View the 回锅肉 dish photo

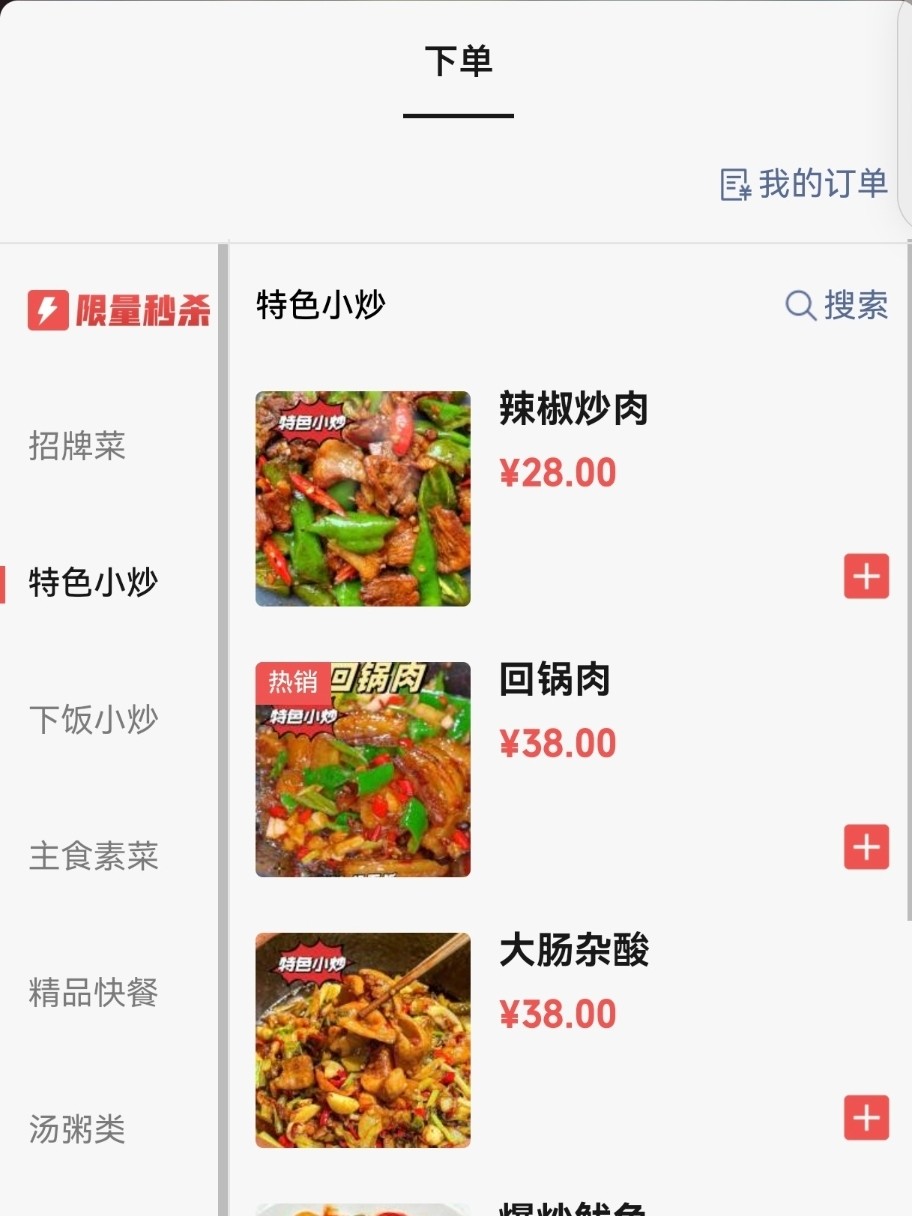363,769
